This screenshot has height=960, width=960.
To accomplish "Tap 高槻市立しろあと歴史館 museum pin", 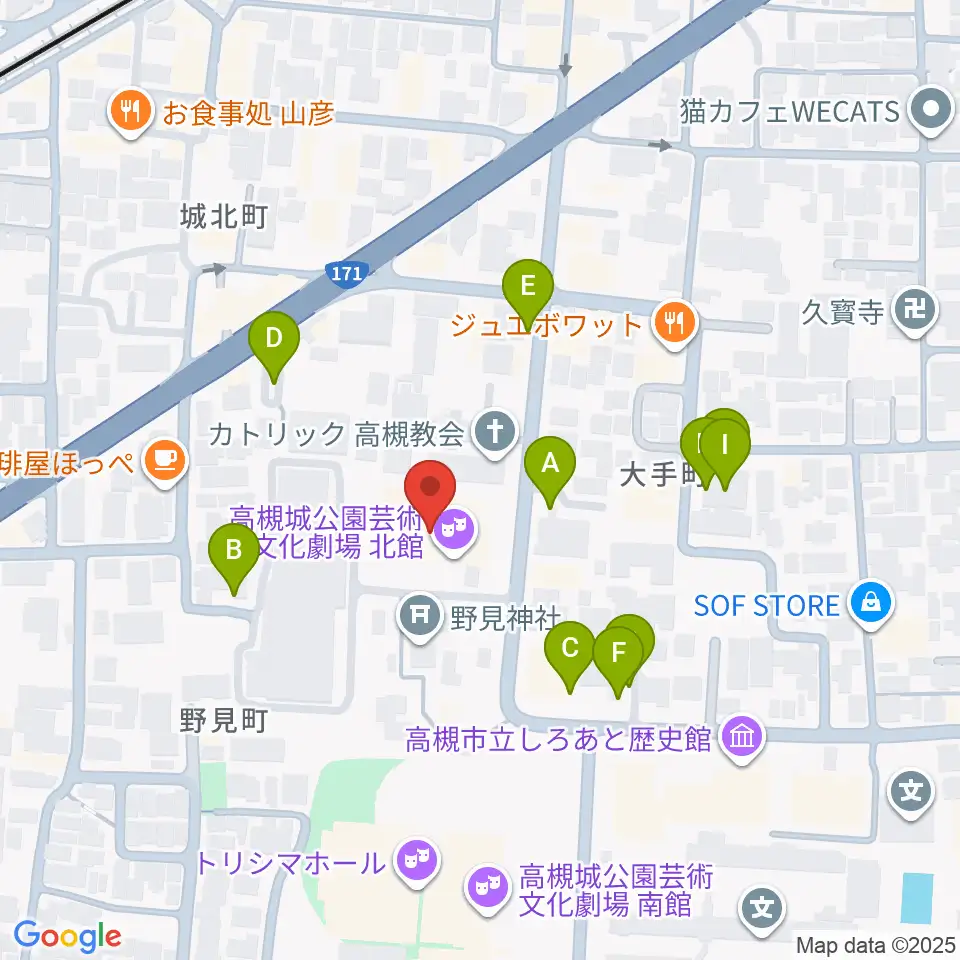I will click(x=742, y=738).
